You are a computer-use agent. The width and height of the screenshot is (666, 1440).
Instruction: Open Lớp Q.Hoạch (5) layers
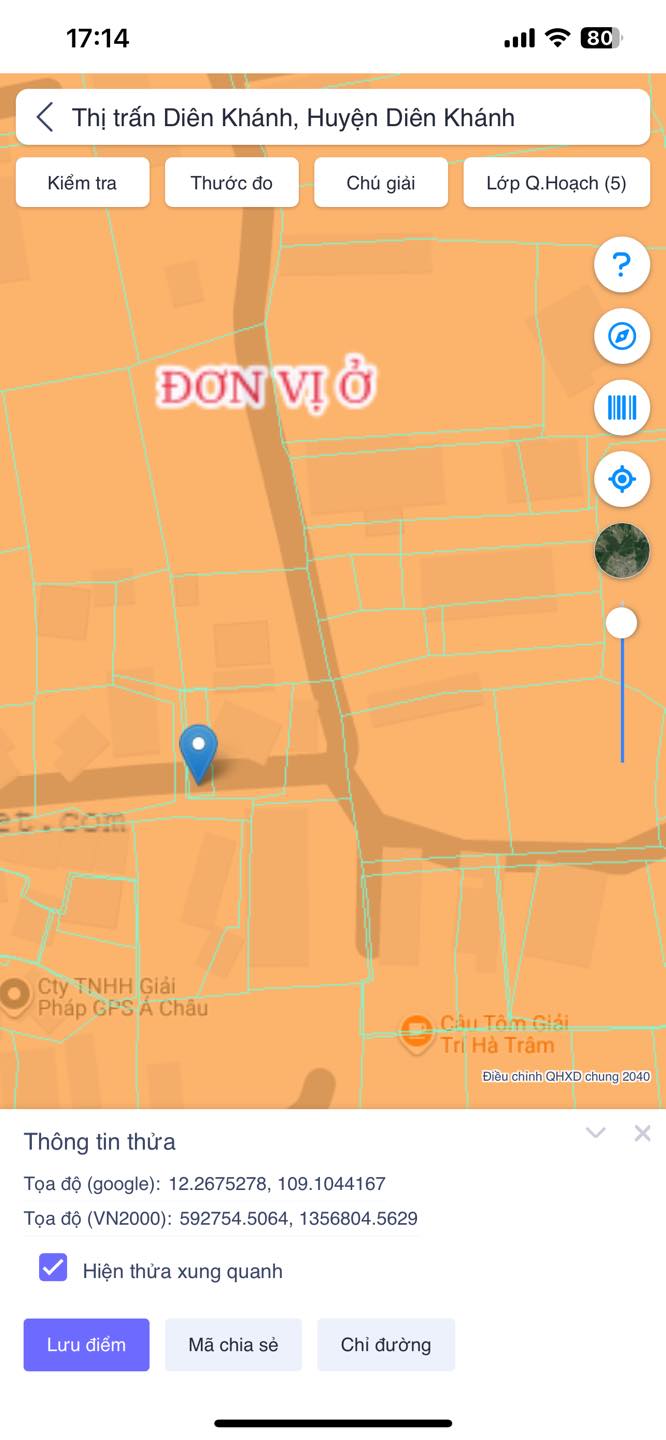tap(557, 183)
